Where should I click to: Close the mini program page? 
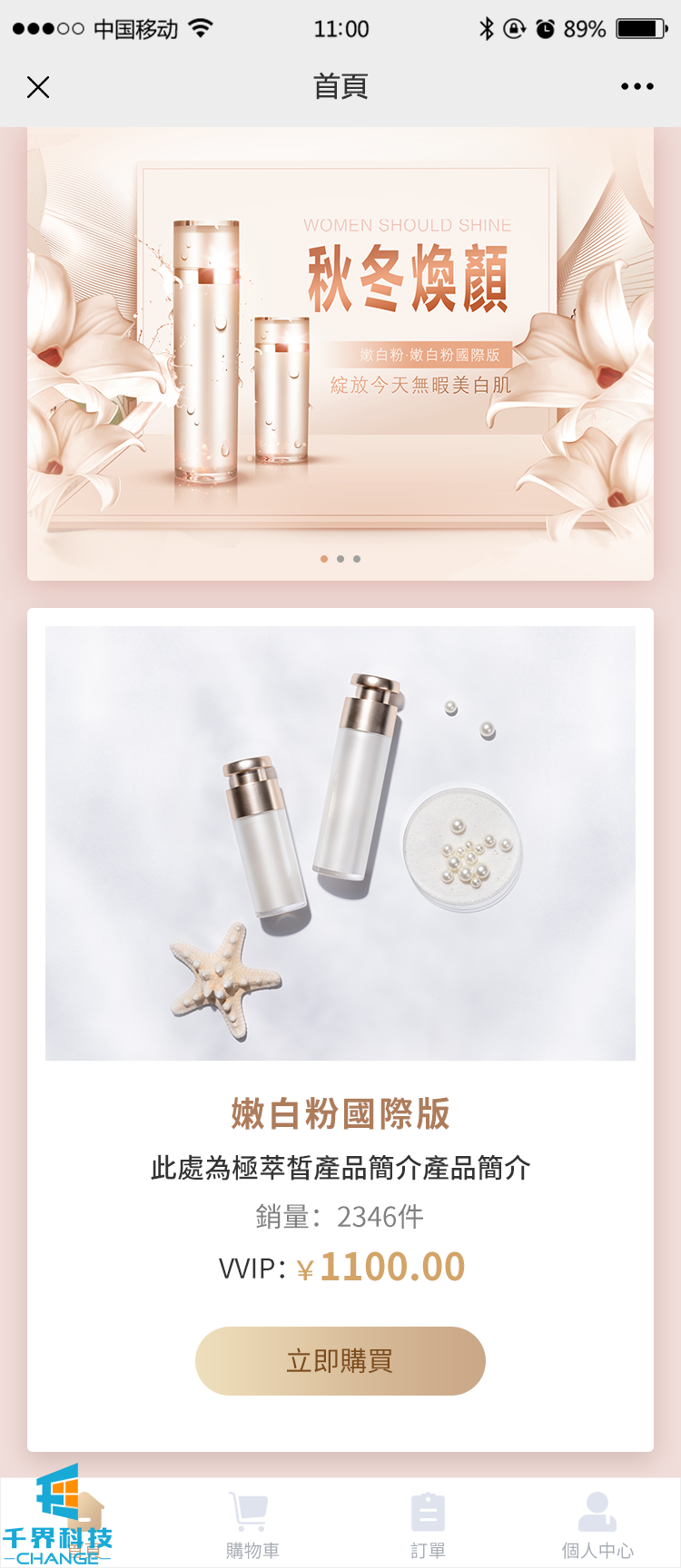pyautogui.click(x=38, y=87)
